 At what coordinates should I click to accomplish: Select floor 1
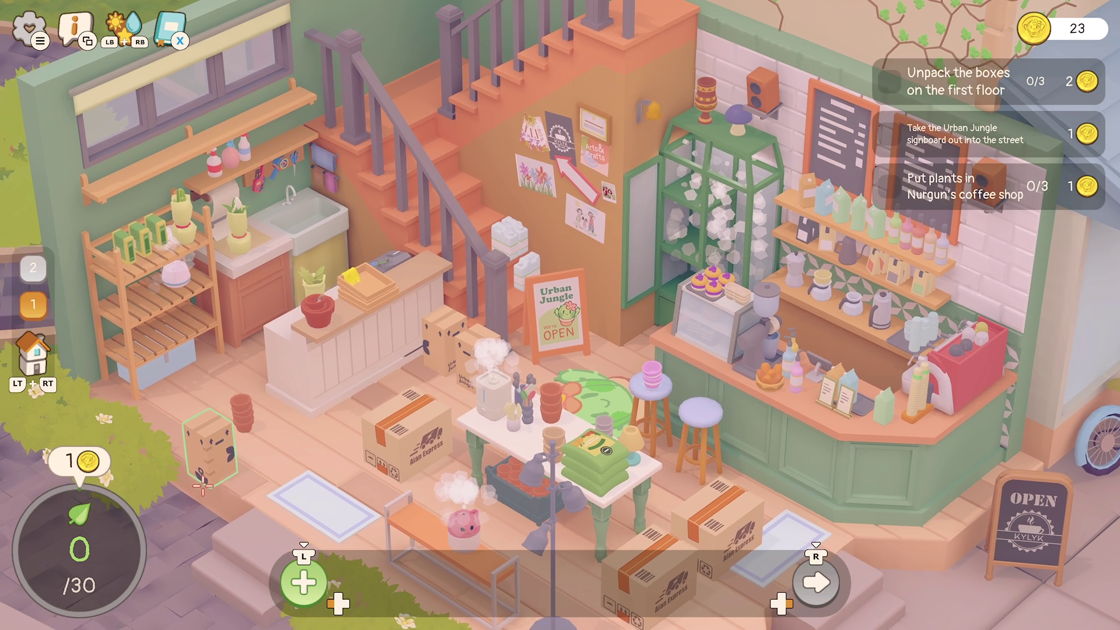tap(33, 304)
